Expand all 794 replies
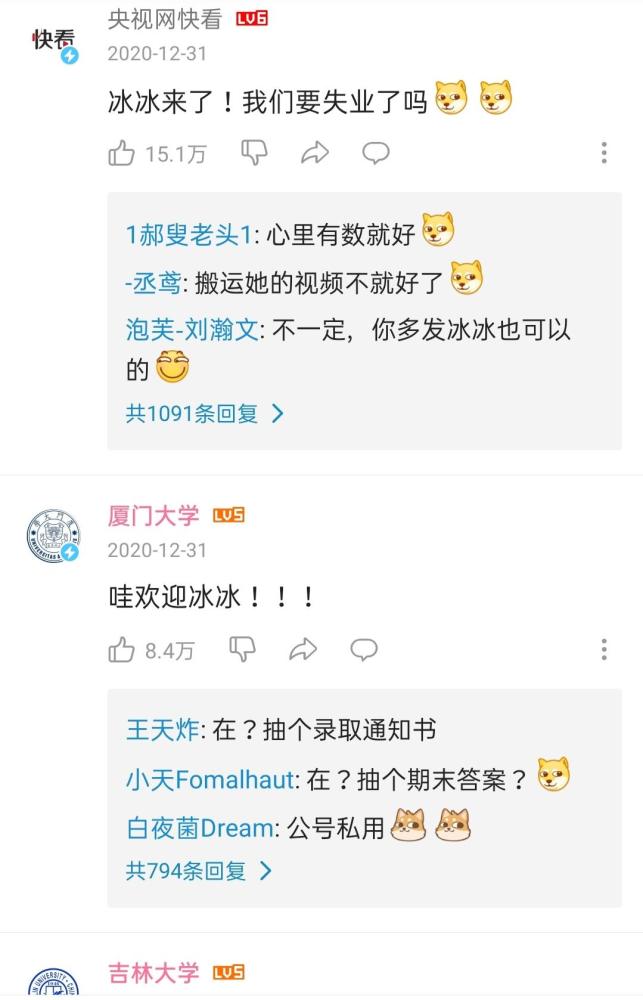This screenshot has height=1000, width=643. (x=198, y=871)
